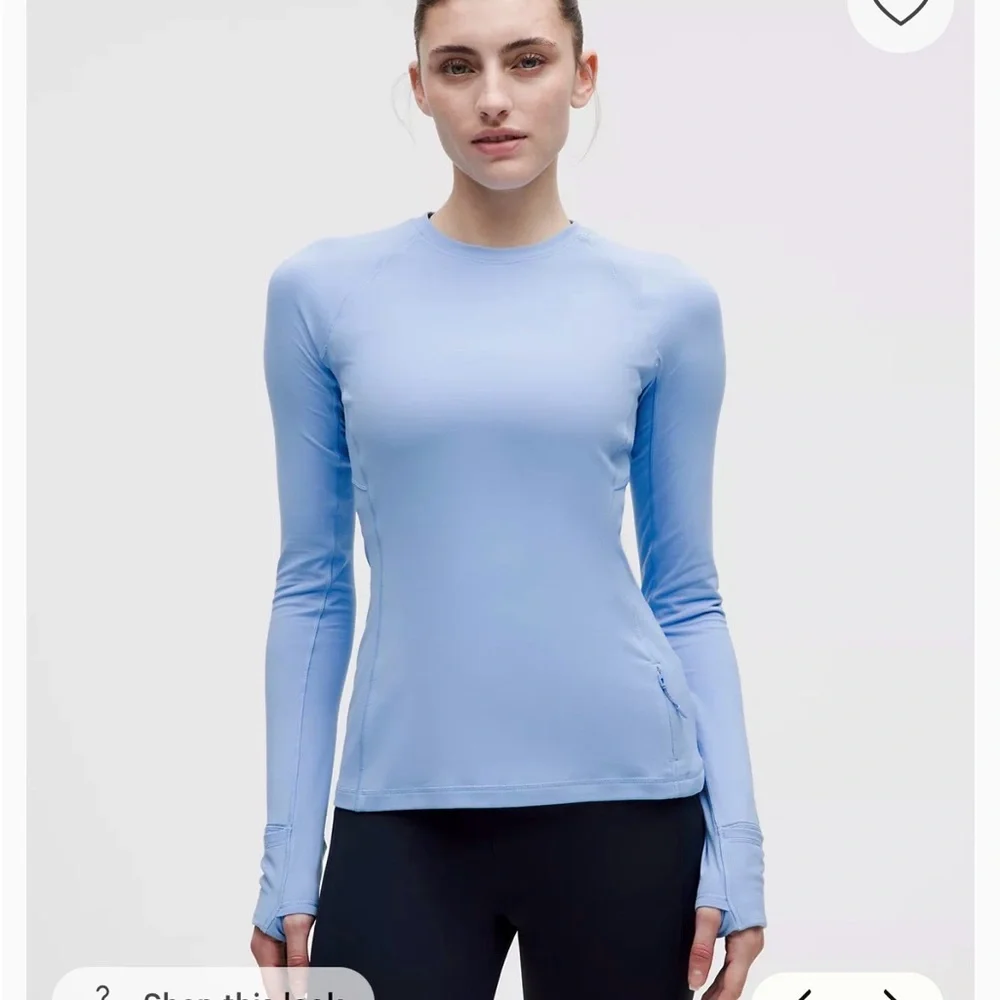The width and height of the screenshot is (1000, 1000).
Task: Add this top to the wishlist
Action: [x=900, y=10]
